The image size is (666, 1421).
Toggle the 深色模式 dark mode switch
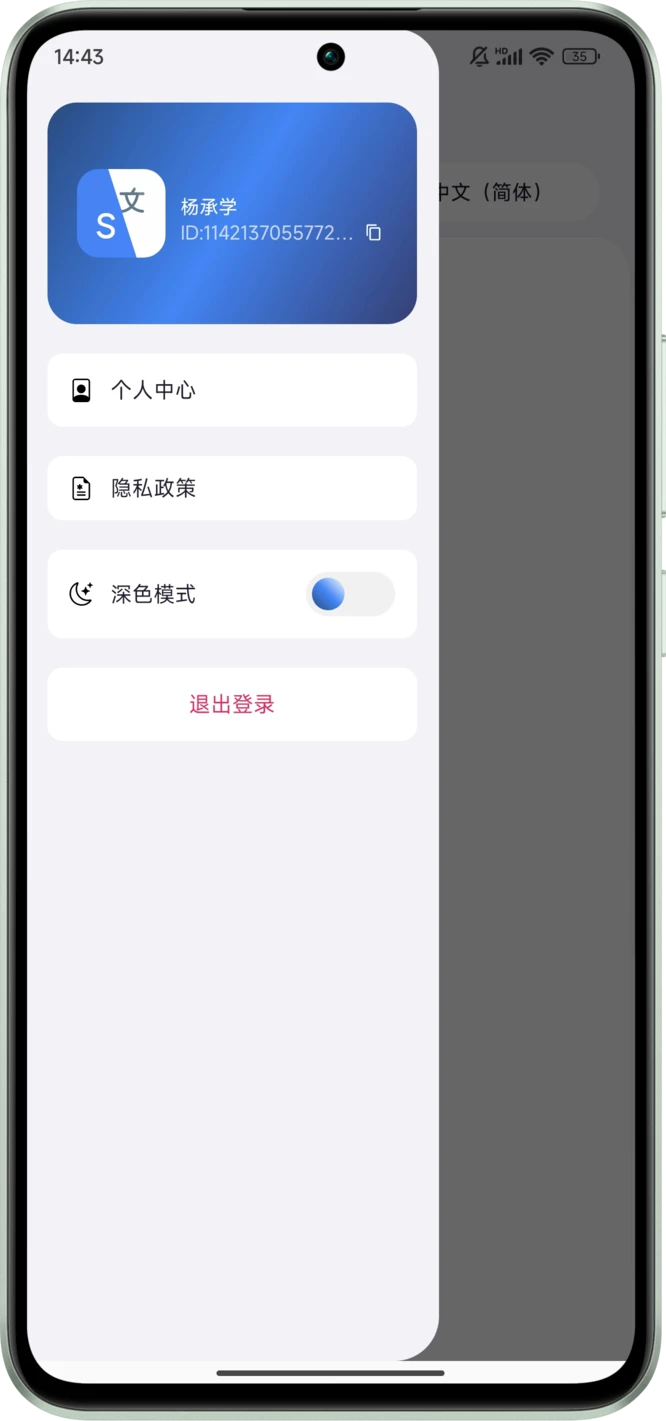pos(350,594)
